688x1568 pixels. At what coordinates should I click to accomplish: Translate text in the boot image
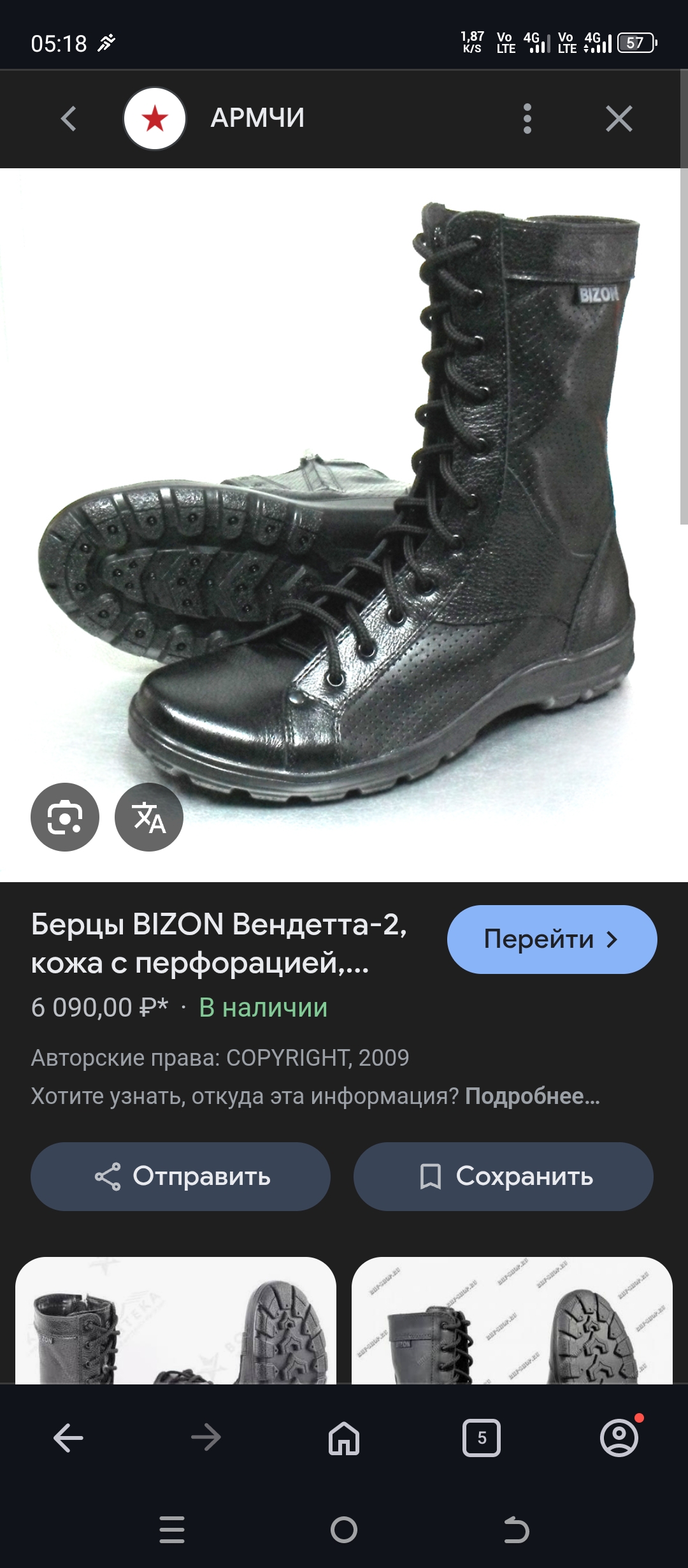[x=149, y=817]
